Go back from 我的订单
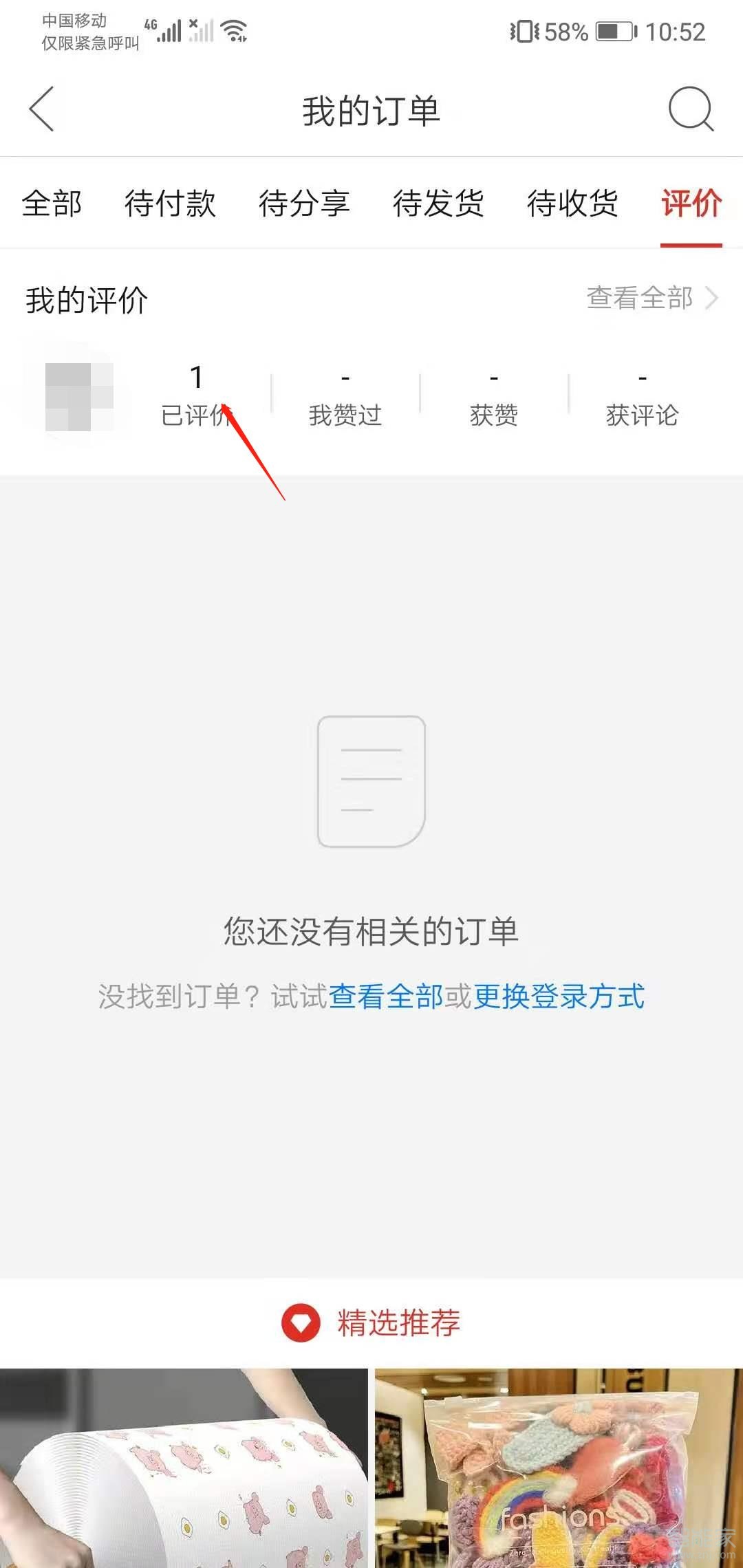 (41, 109)
